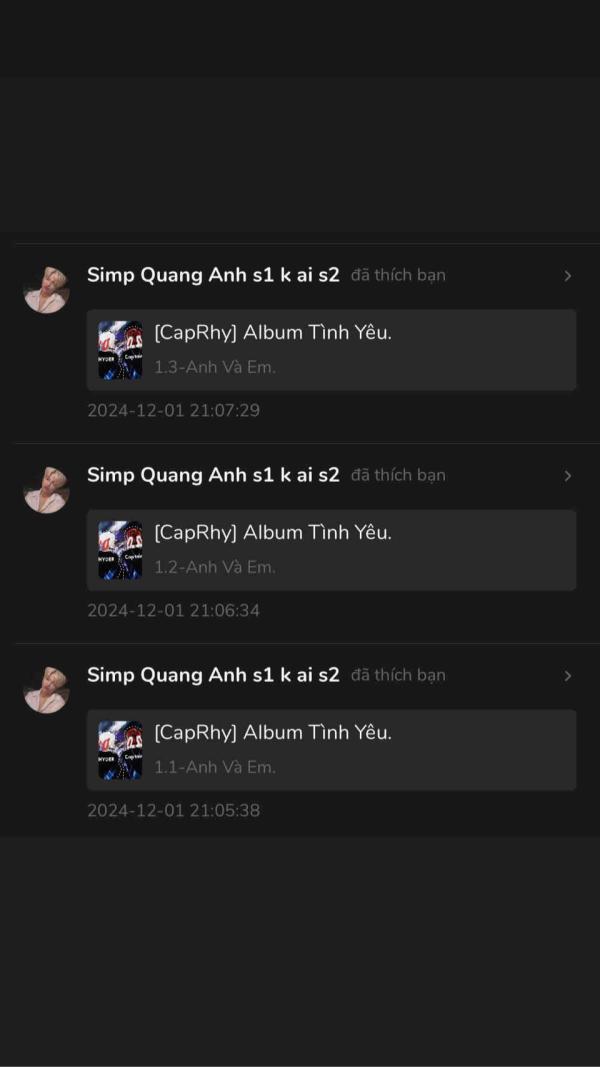
Task: Open the 1.3-Anh Và Em. card
Action: click(x=331, y=350)
